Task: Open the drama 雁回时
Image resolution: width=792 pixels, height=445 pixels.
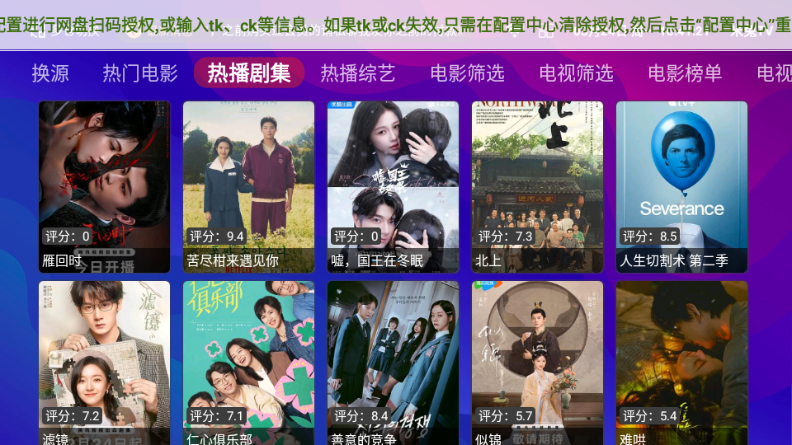Action: pos(104,187)
